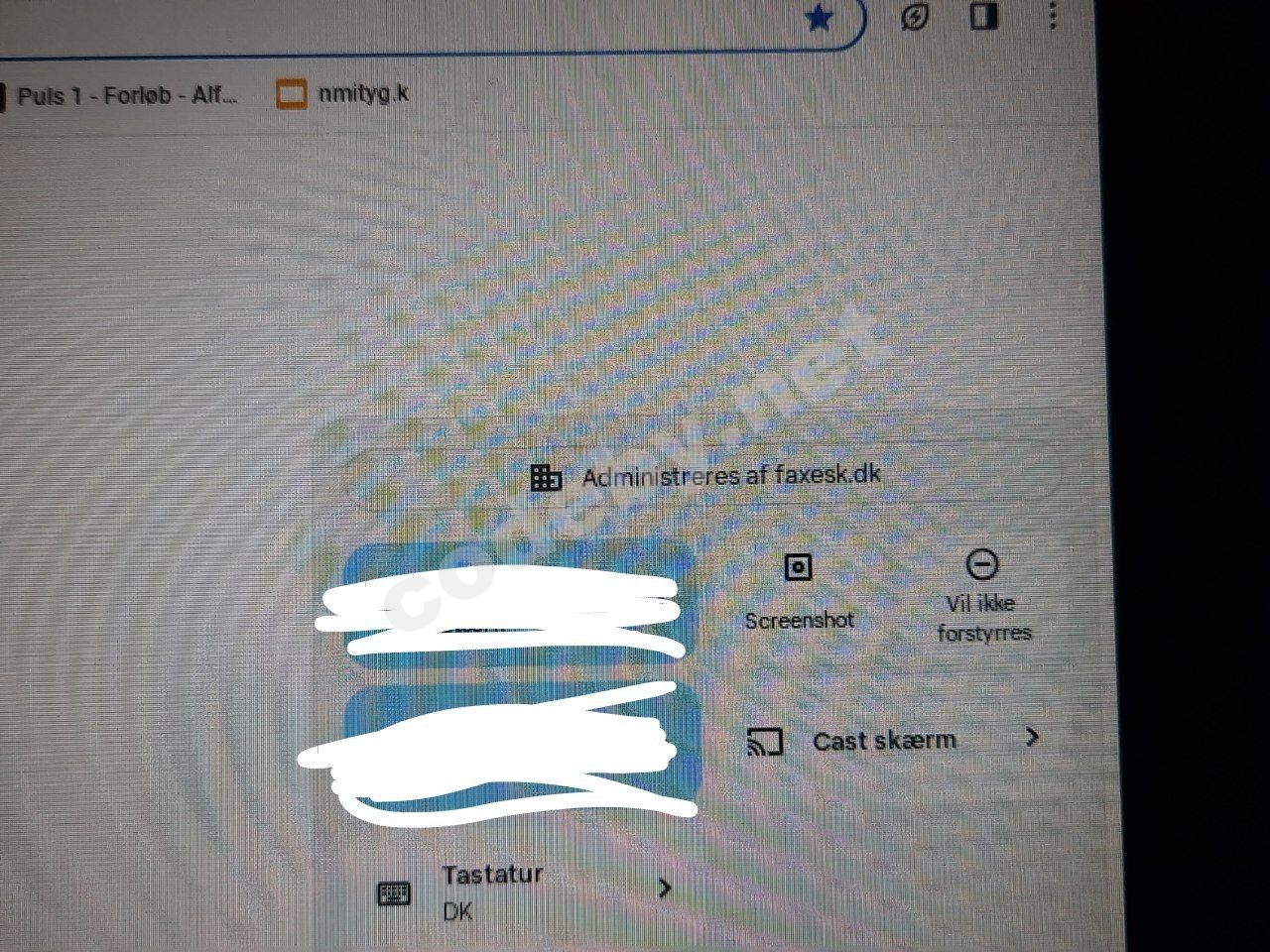Viewport: 1270px width, 952px height.
Task: Open the Puls 1 - Forløb bookmark
Action: [124, 96]
